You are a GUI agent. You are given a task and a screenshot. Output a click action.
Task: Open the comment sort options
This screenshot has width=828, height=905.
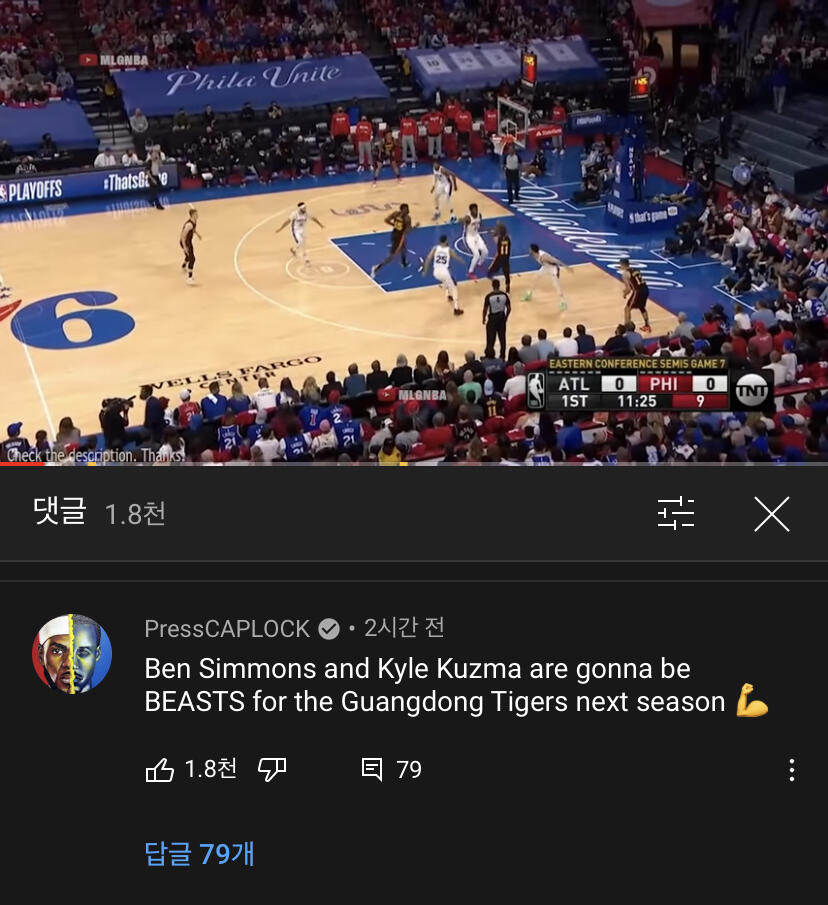click(676, 513)
